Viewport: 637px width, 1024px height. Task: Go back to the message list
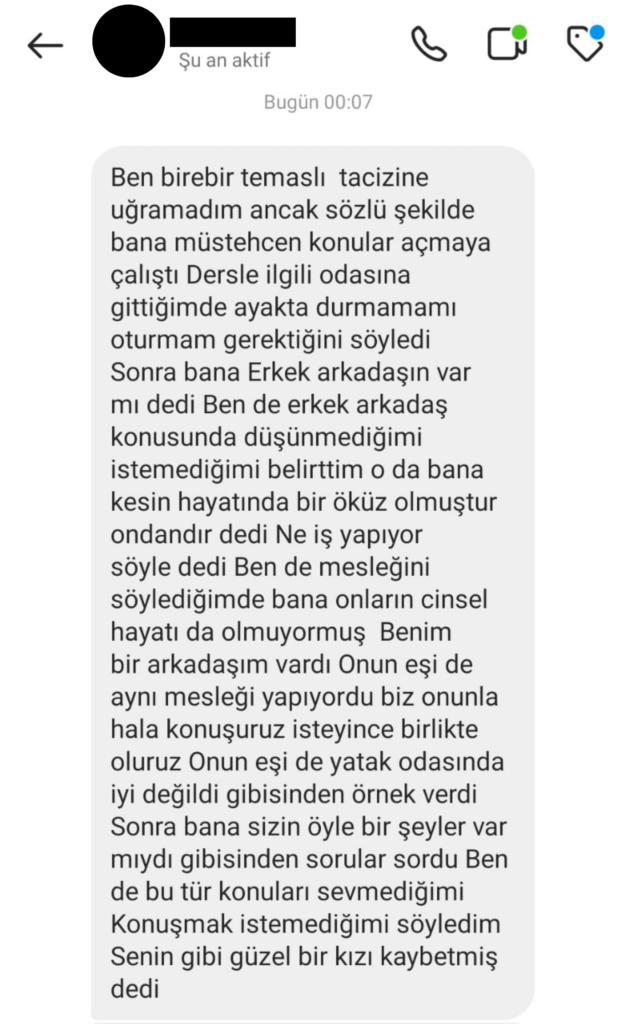(45, 45)
